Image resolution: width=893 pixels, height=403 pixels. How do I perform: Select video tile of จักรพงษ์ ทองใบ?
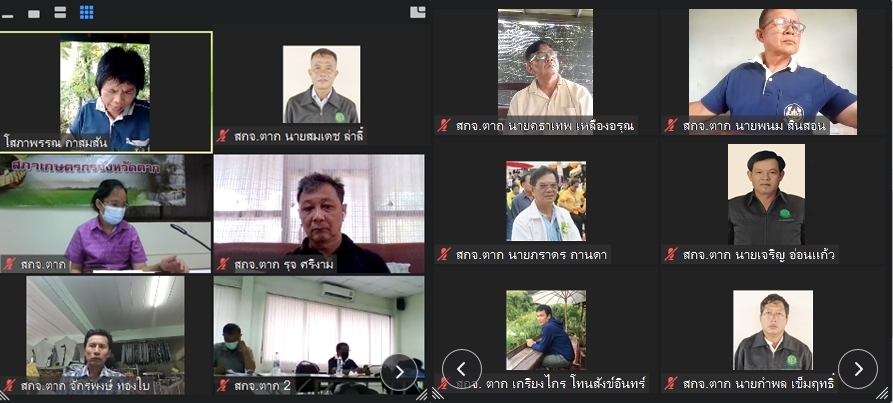coord(105,333)
